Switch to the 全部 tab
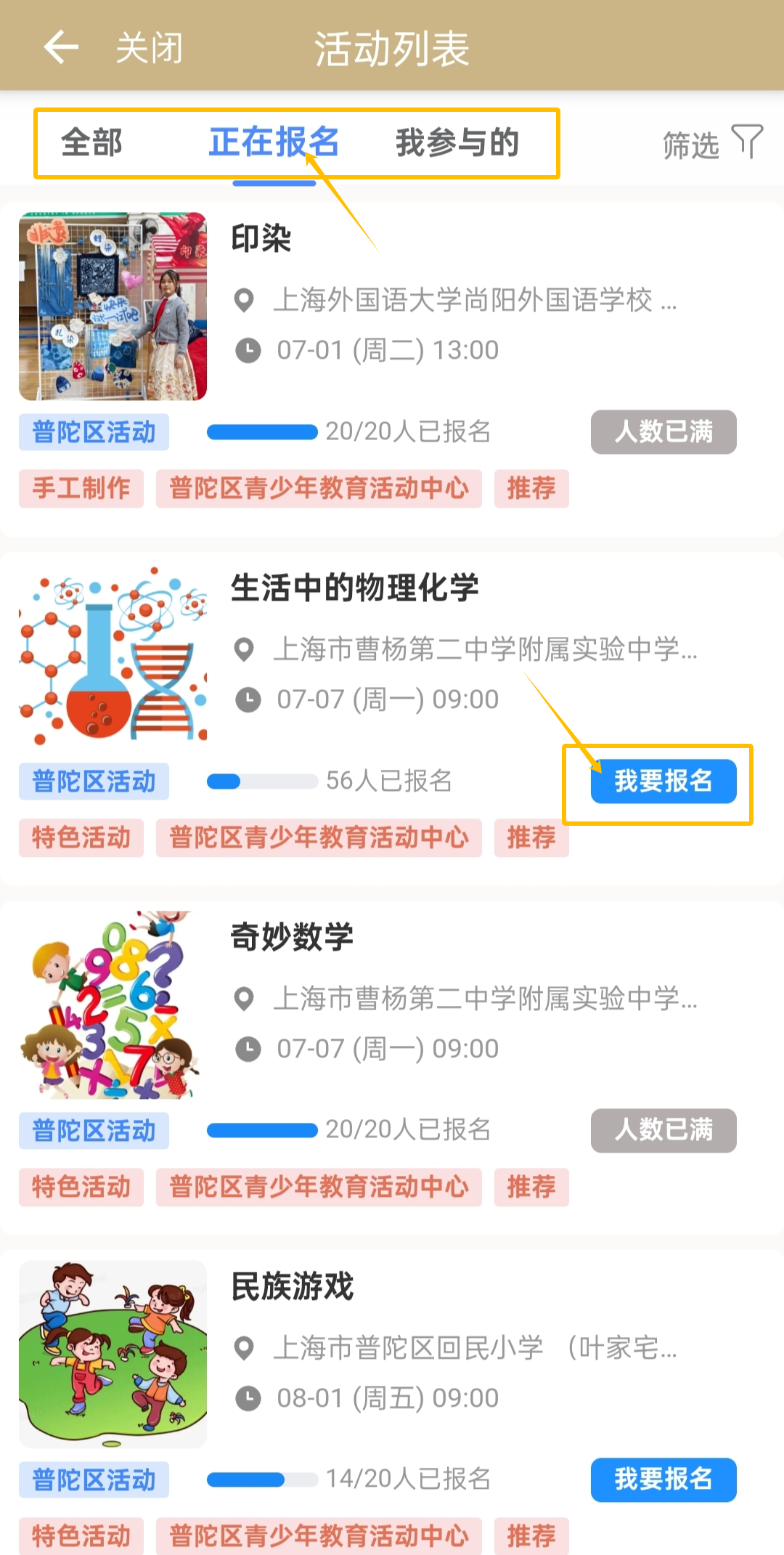 coord(91,142)
